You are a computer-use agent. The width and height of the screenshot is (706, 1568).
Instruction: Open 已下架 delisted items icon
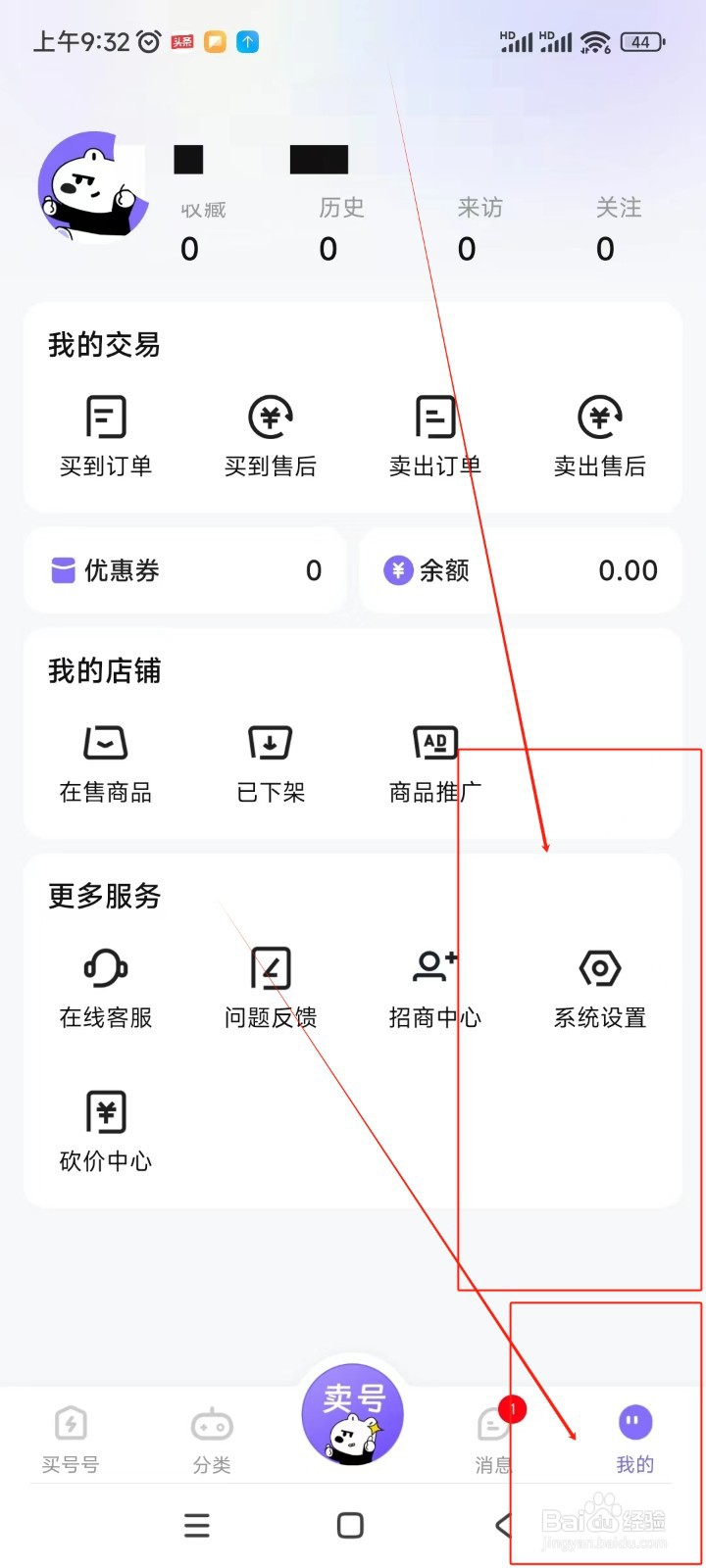pos(270,759)
